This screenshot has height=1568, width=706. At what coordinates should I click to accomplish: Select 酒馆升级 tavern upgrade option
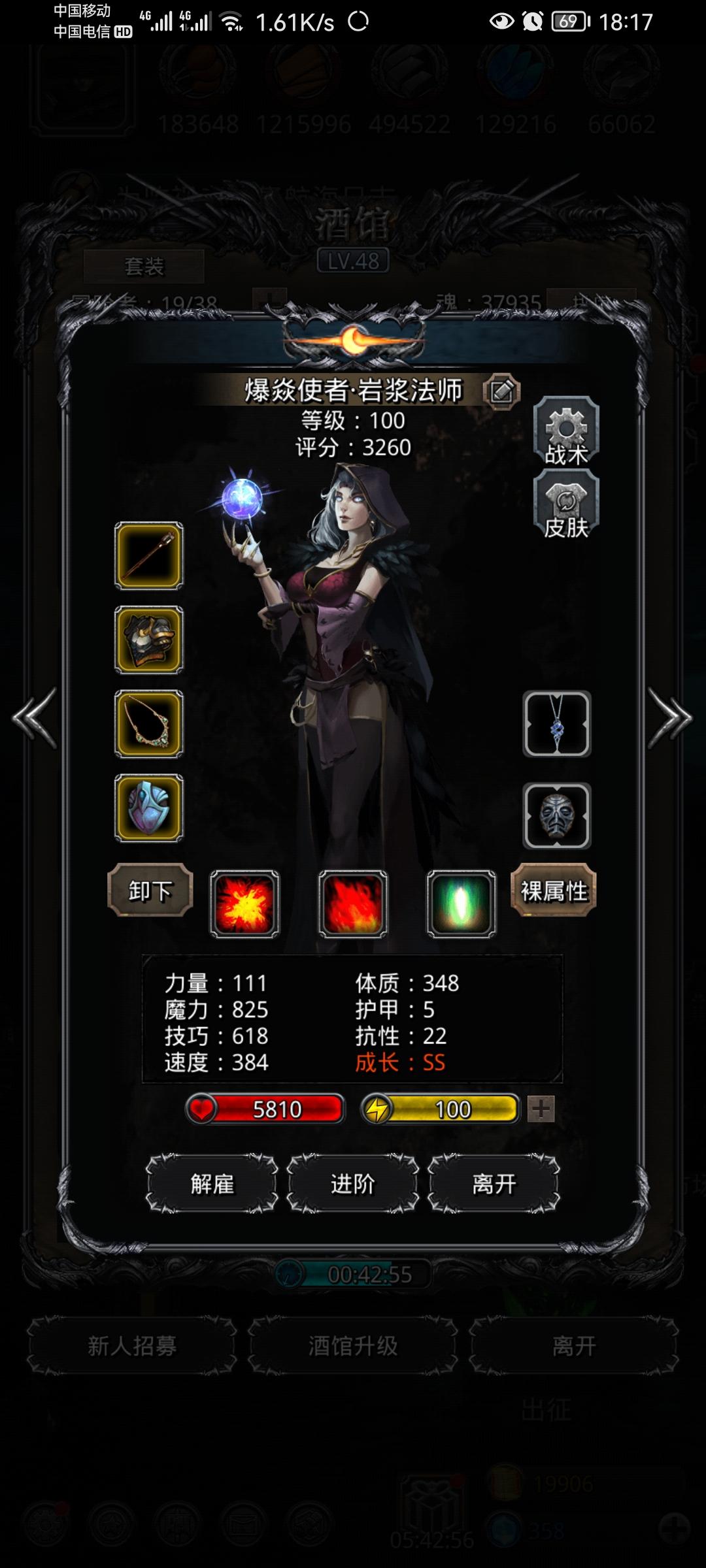353,1347
